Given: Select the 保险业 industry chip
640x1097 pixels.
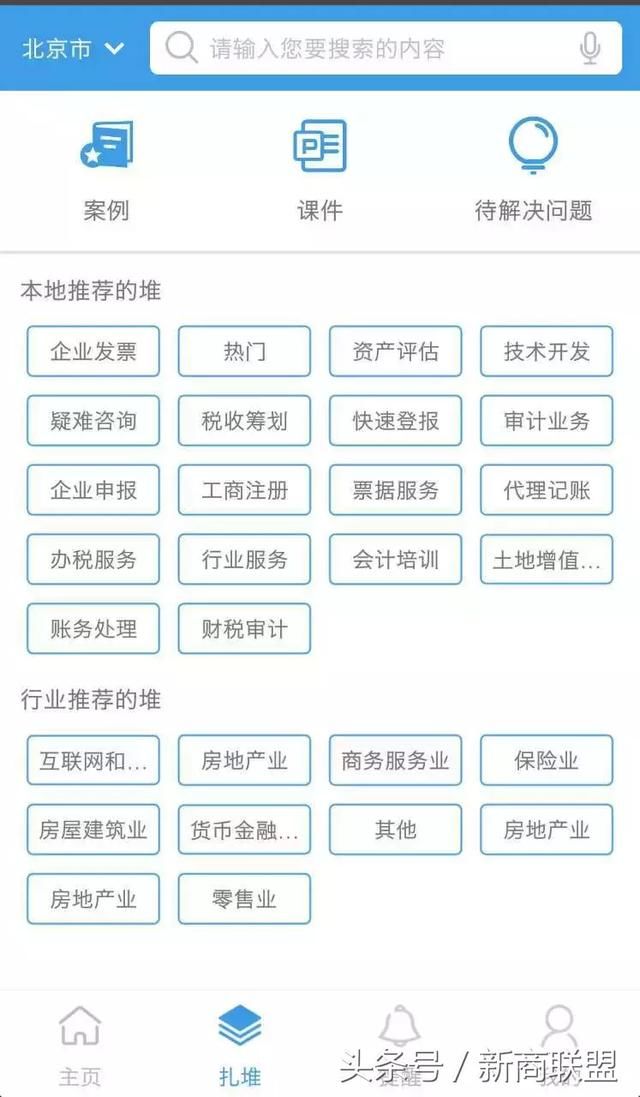Looking at the screenshot, I should 546,761.
